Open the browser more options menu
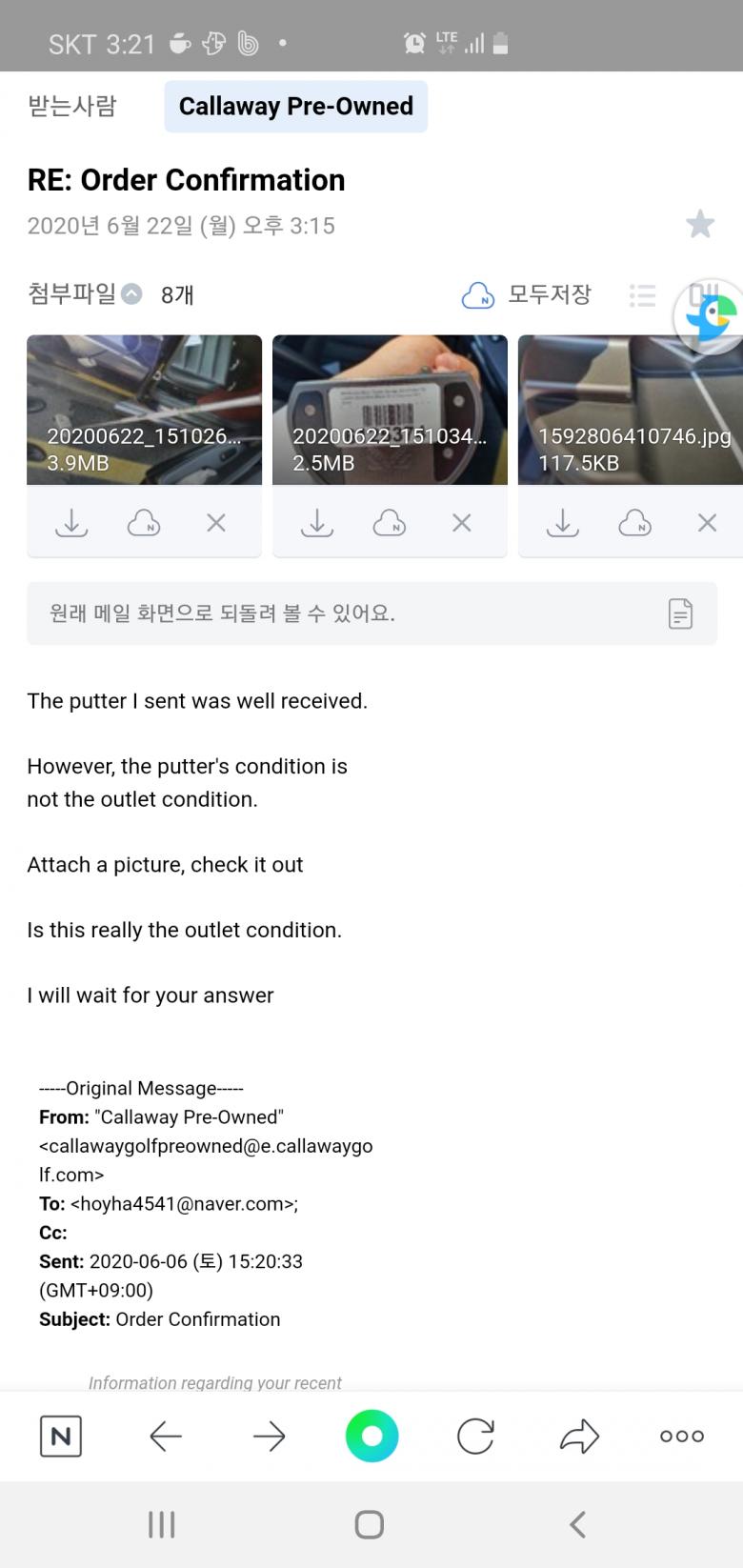This screenshot has height=1568, width=743. [682, 1436]
